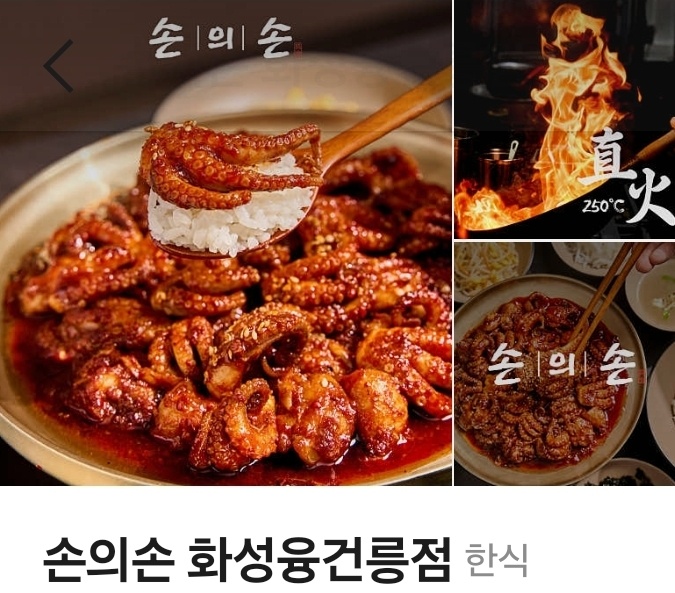View the flaming wok 250°C photo
The image size is (675, 593).
pos(564,119)
